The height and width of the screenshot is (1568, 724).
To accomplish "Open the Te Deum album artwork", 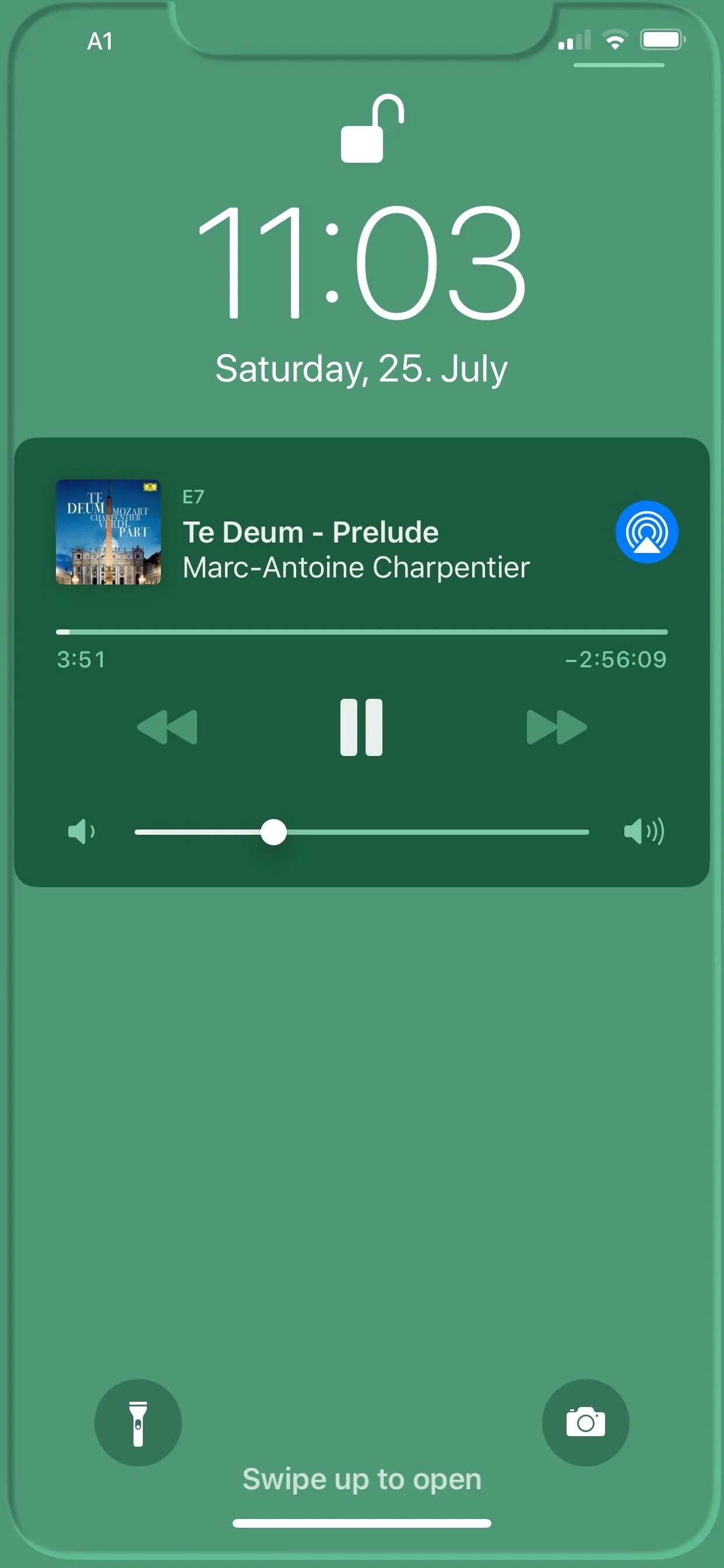I will [x=108, y=532].
